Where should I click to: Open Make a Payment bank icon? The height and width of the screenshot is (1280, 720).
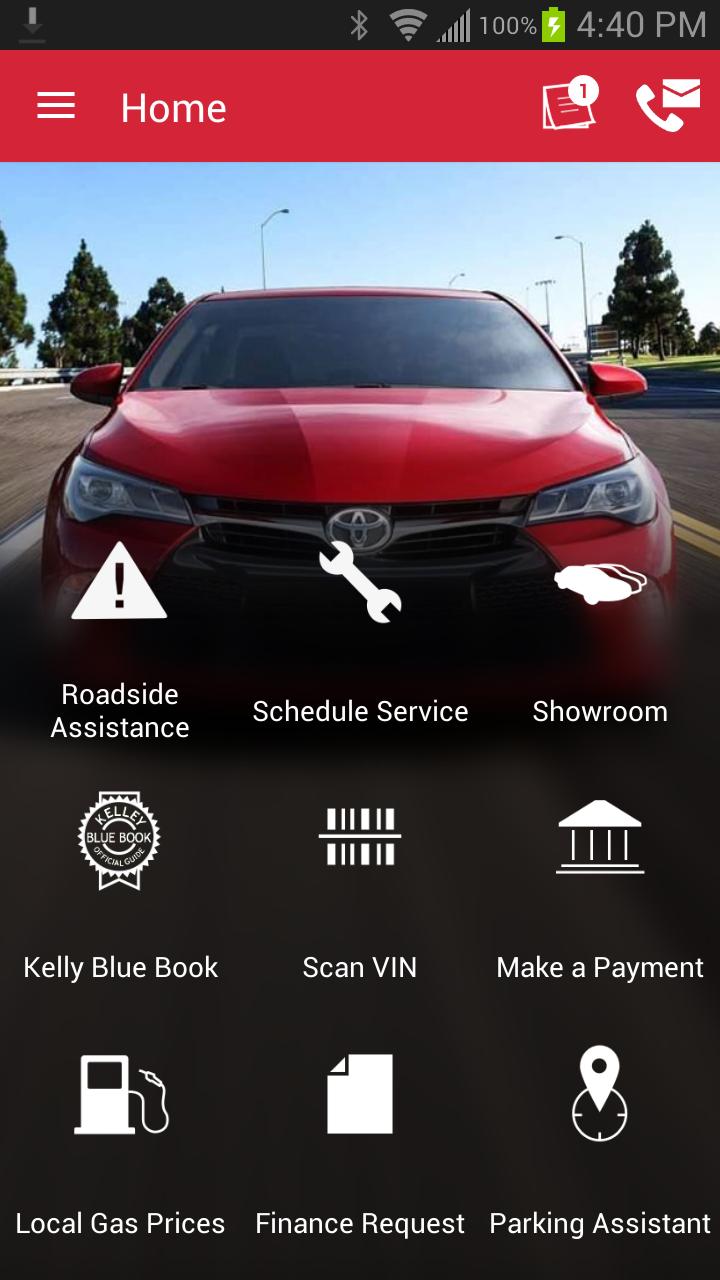pyautogui.click(x=599, y=840)
